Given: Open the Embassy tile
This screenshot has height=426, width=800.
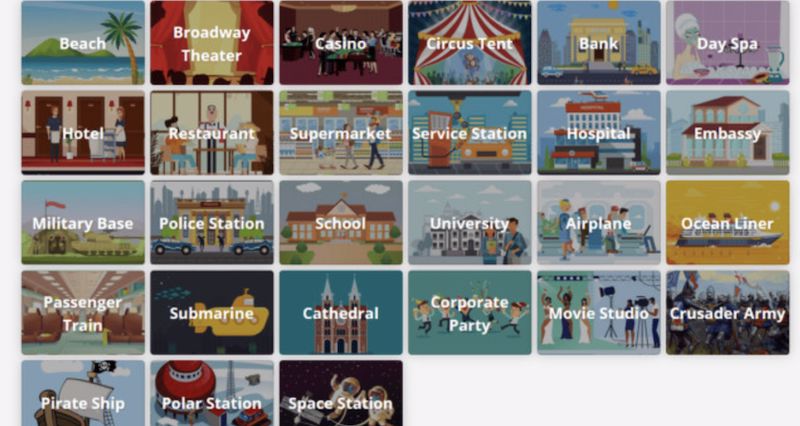Looking at the screenshot, I should coord(728,133).
